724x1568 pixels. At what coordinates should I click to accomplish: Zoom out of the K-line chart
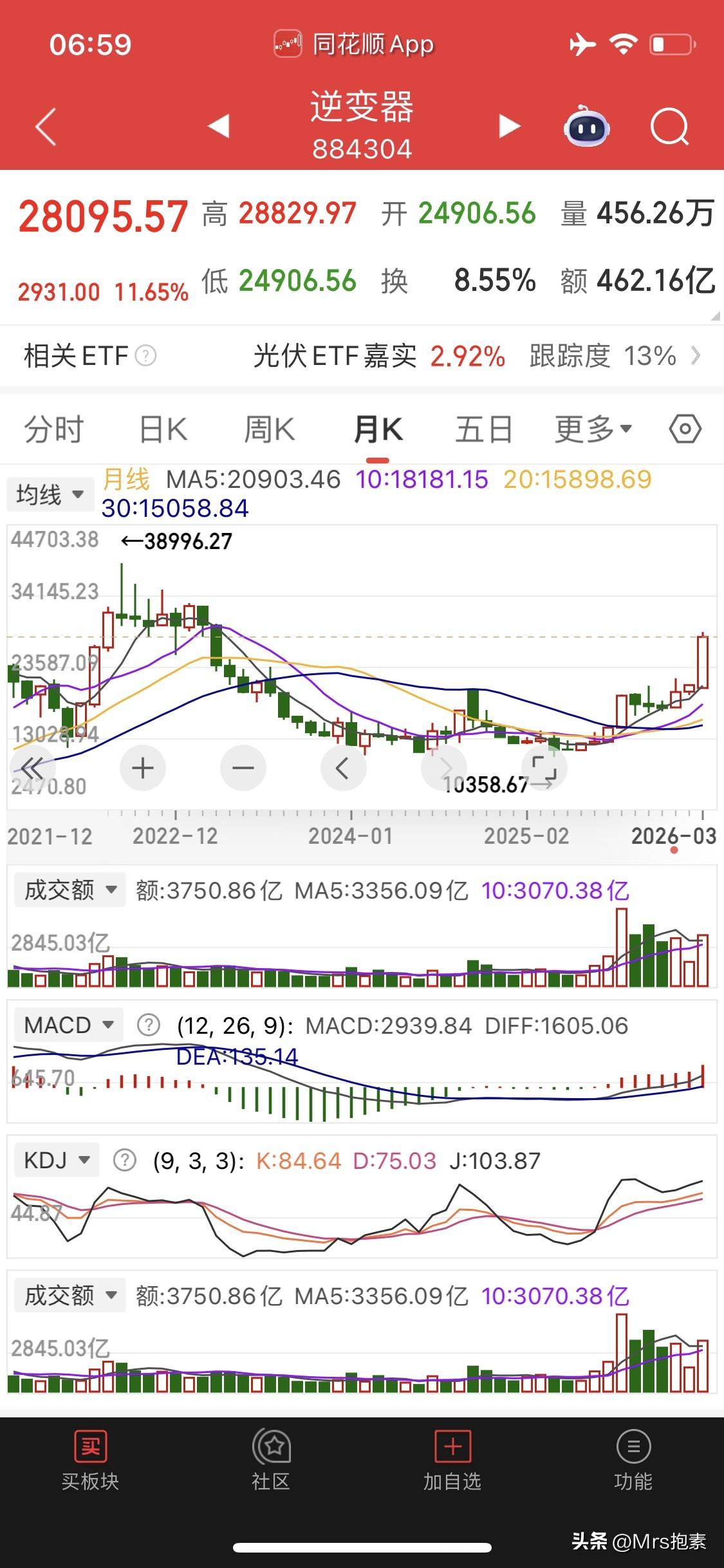click(243, 767)
